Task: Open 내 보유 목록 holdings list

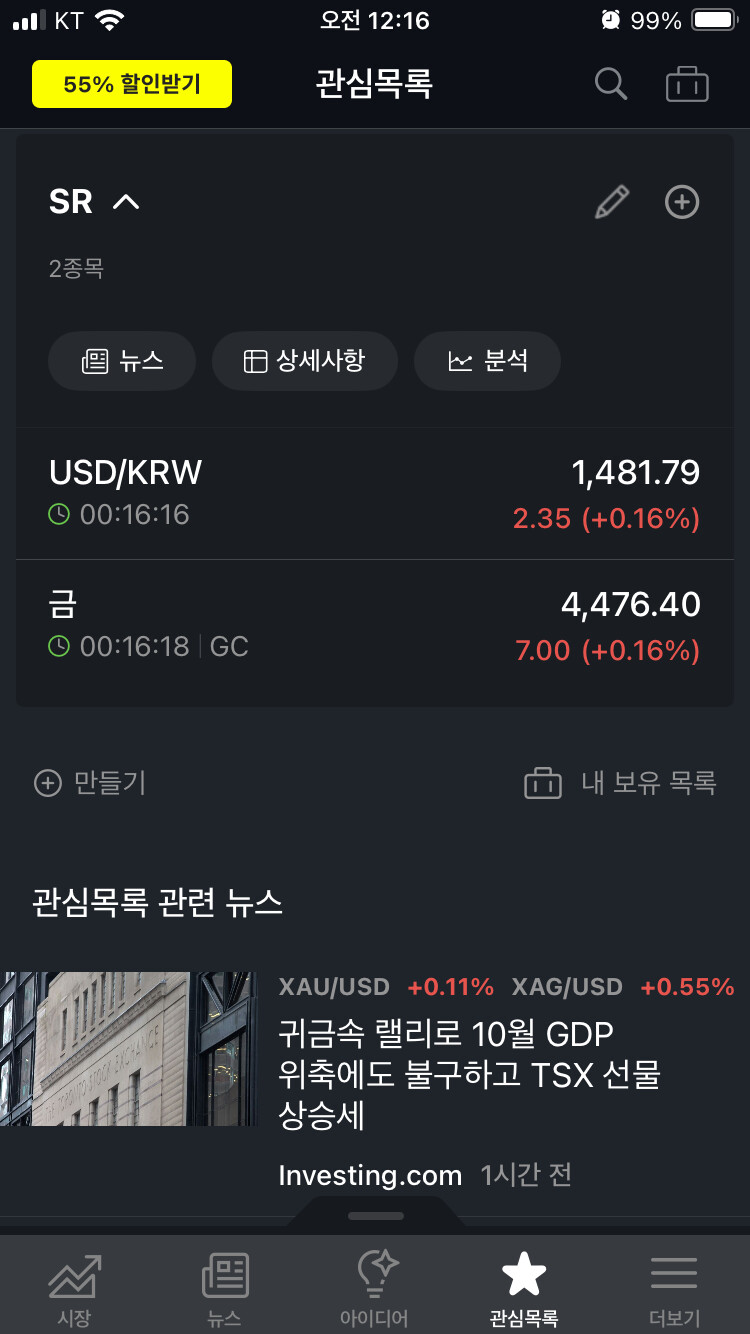Action: point(620,782)
